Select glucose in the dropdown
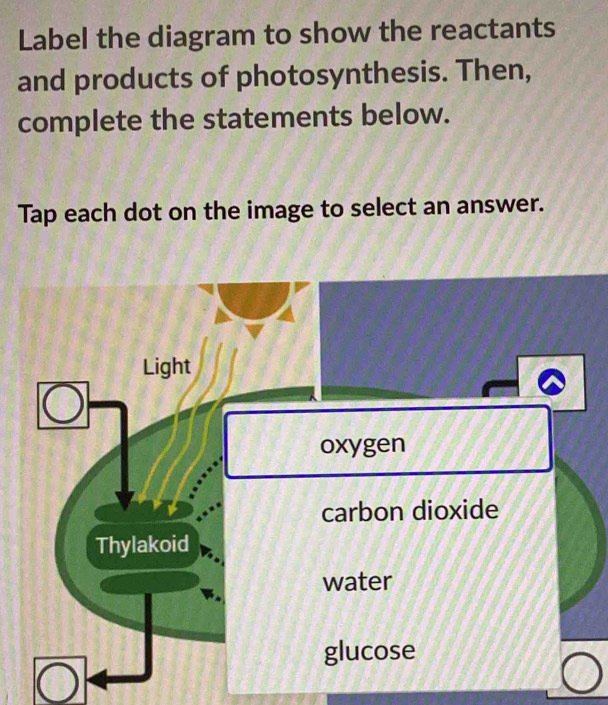The width and height of the screenshot is (608, 705). pos(369,651)
